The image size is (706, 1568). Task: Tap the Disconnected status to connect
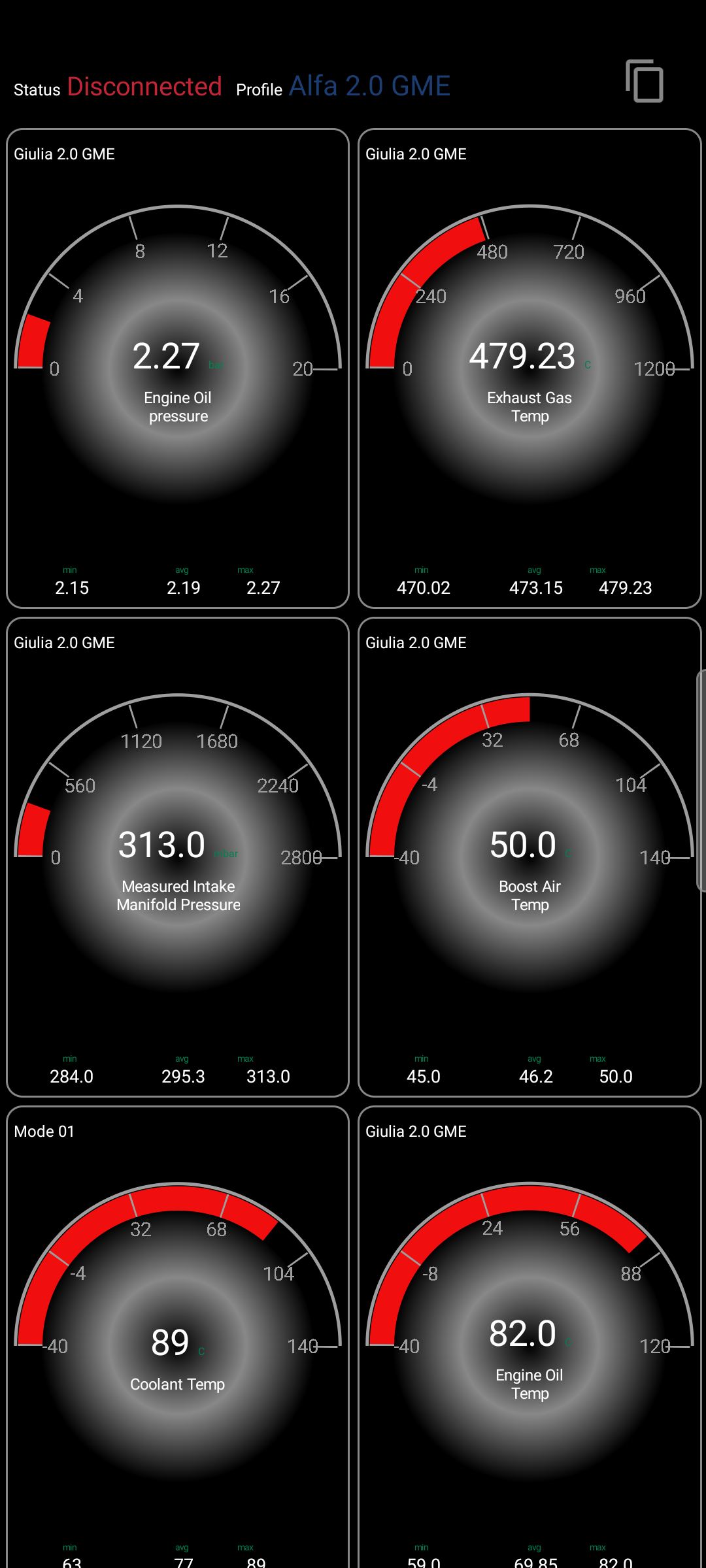click(x=144, y=86)
